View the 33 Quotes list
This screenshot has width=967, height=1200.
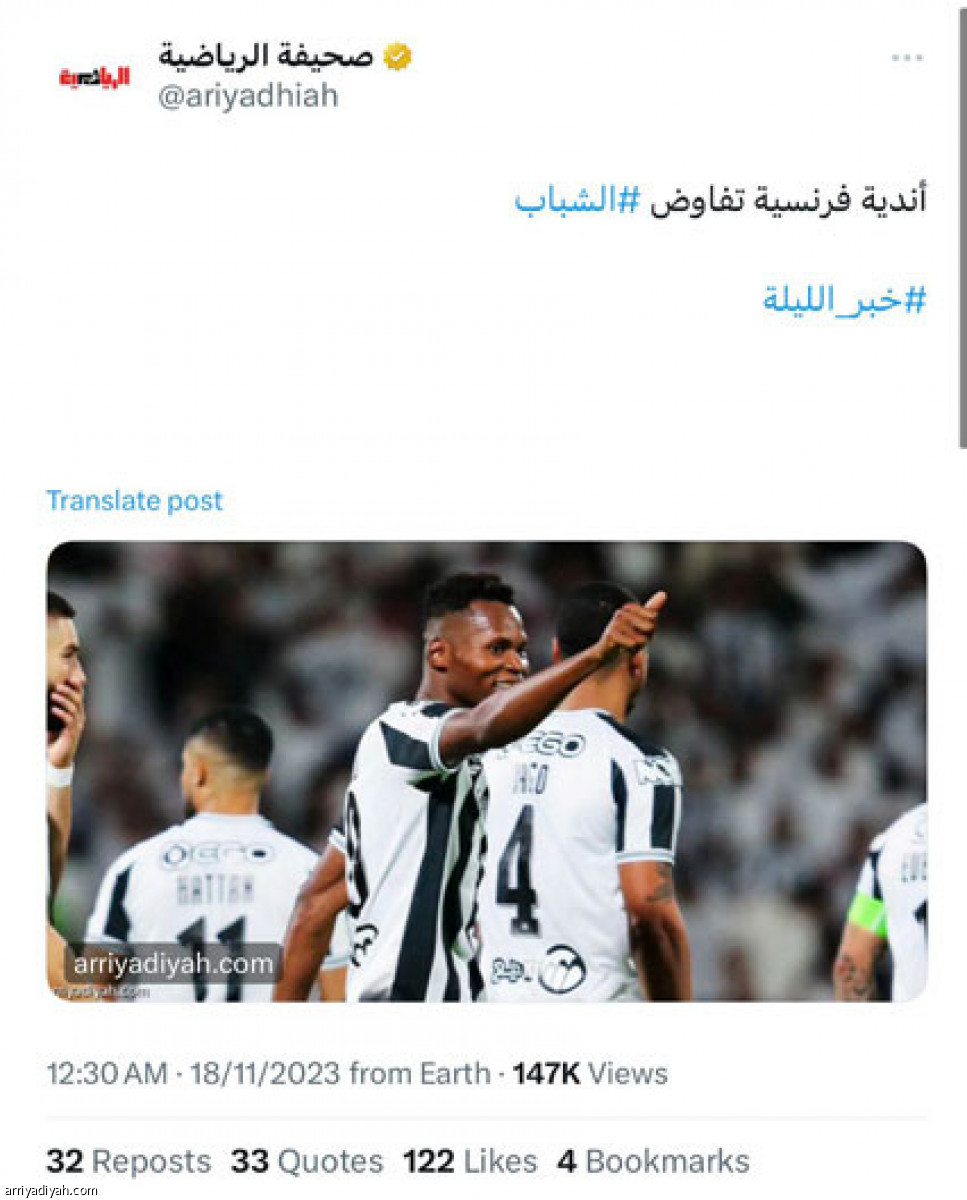[x=308, y=1161]
